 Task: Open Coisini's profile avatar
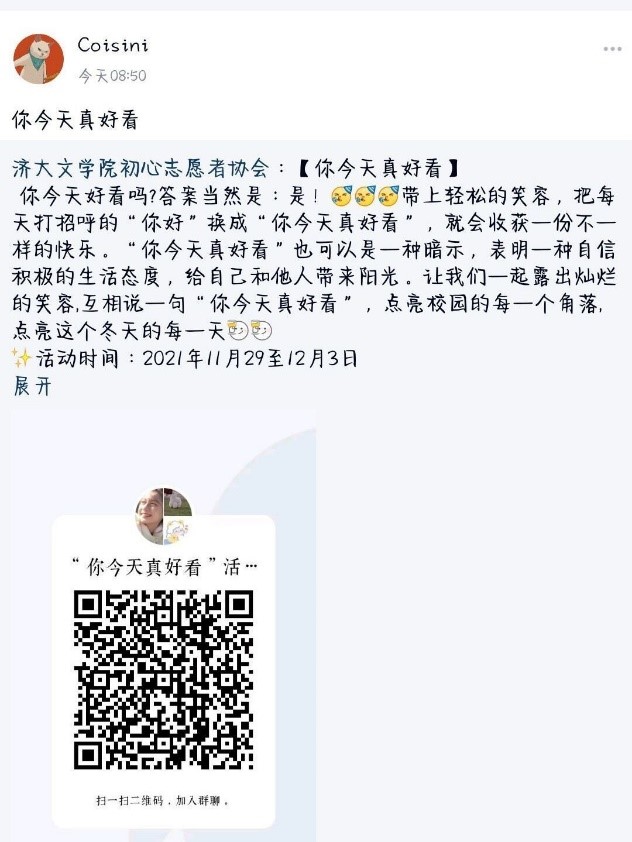click(x=38, y=58)
